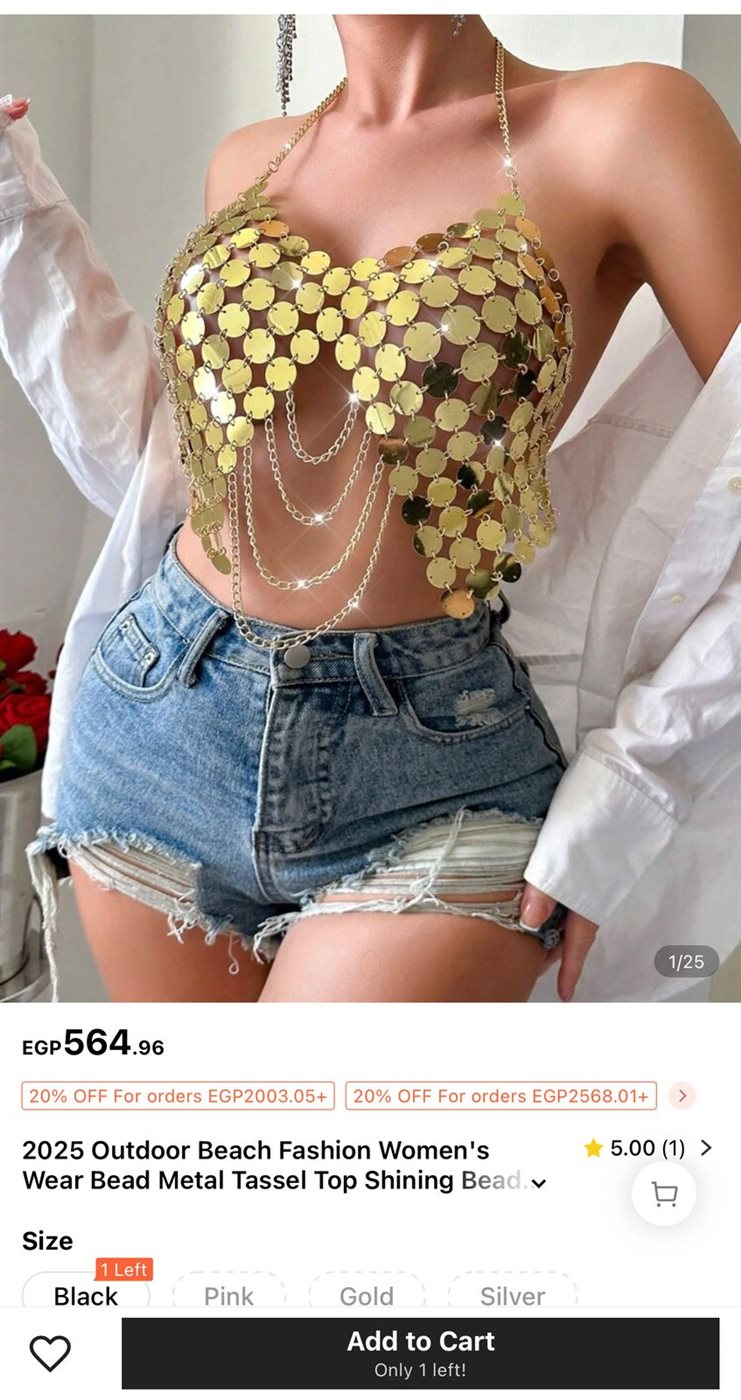The width and height of the screenshot is (741, 1400).
Task: Open 20% OFF EGP2568.01+ coupon
Action: coord(501,1096)
